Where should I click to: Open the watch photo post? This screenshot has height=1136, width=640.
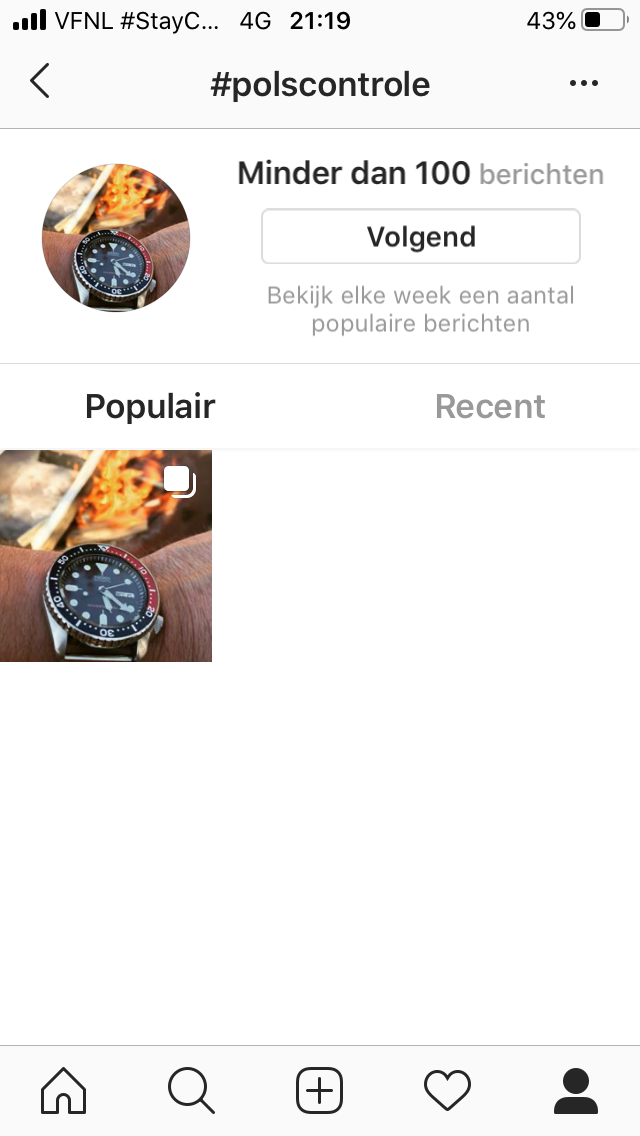tap(106, 556)
